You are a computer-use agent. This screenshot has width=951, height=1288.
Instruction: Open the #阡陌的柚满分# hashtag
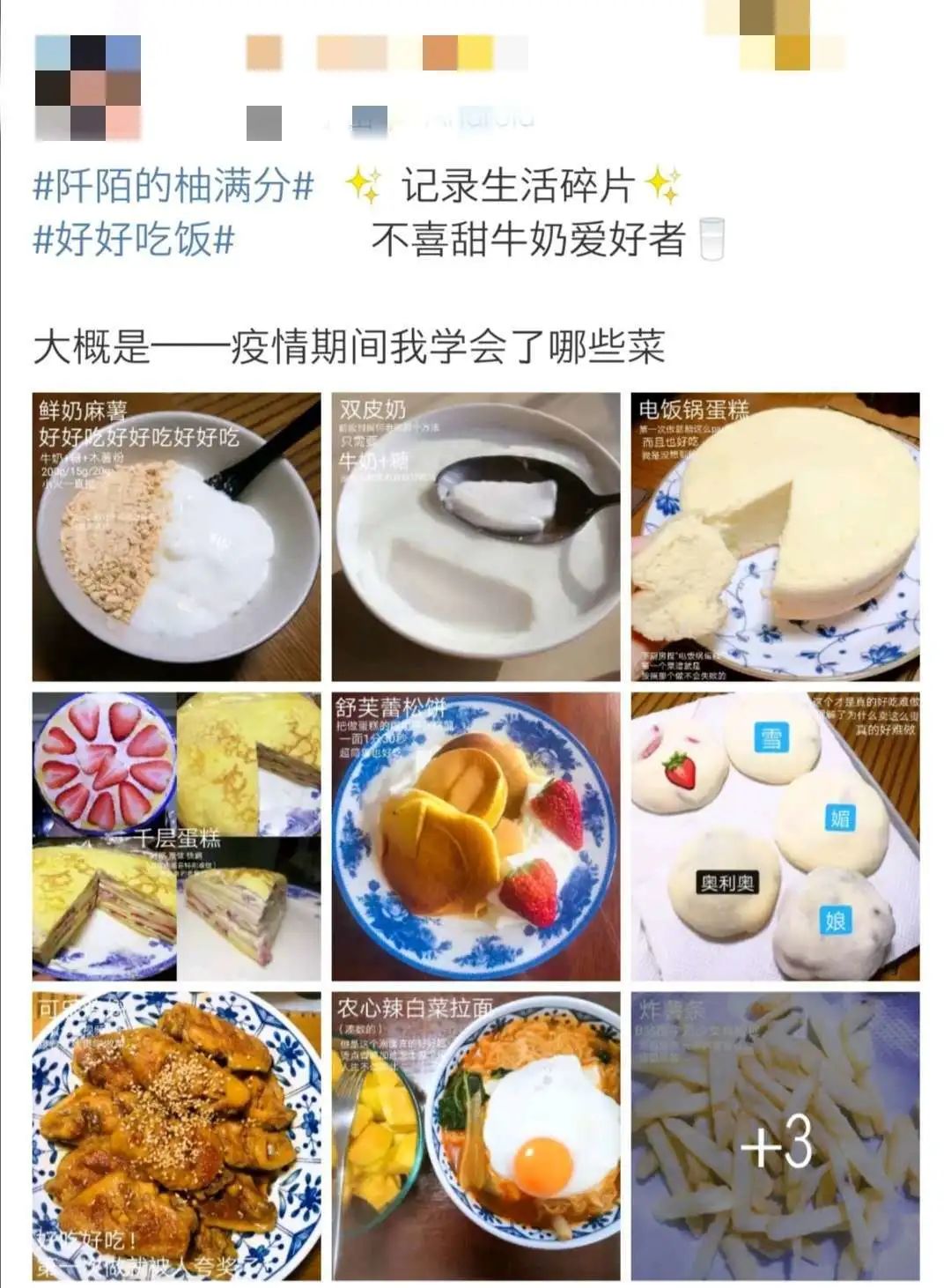173,186
